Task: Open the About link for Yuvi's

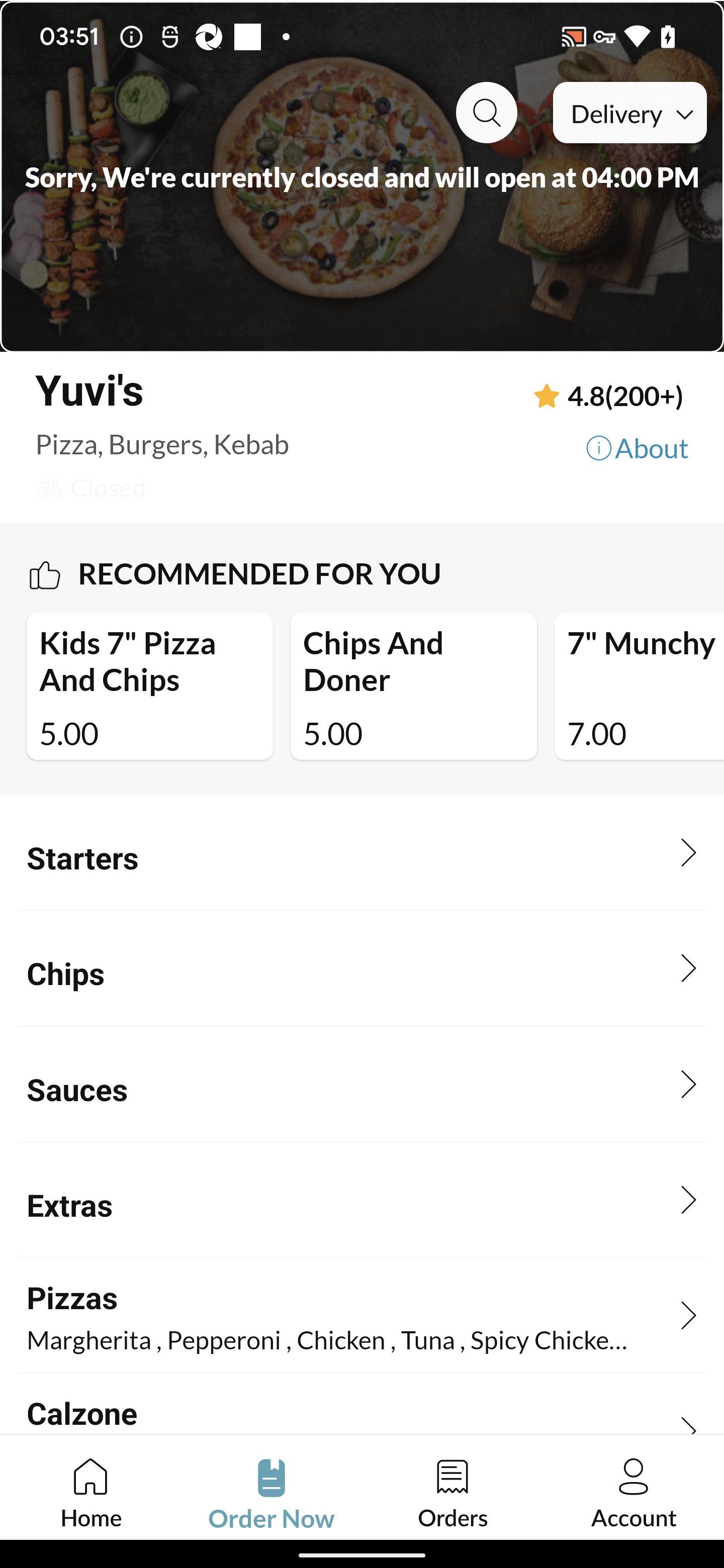Action: (x=637, y=449)
